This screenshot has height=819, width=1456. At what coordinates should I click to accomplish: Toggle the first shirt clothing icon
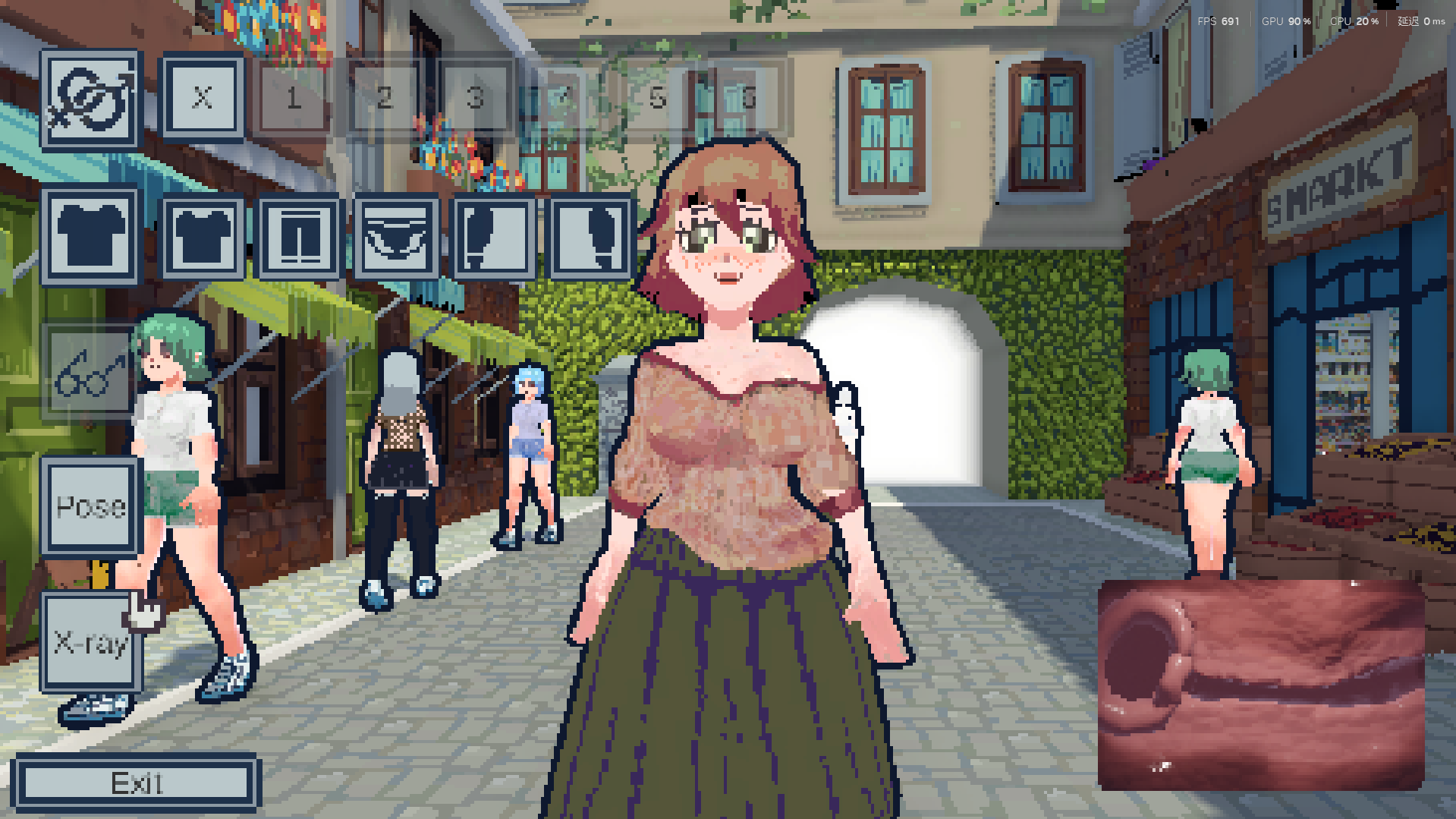pos(91,235)
